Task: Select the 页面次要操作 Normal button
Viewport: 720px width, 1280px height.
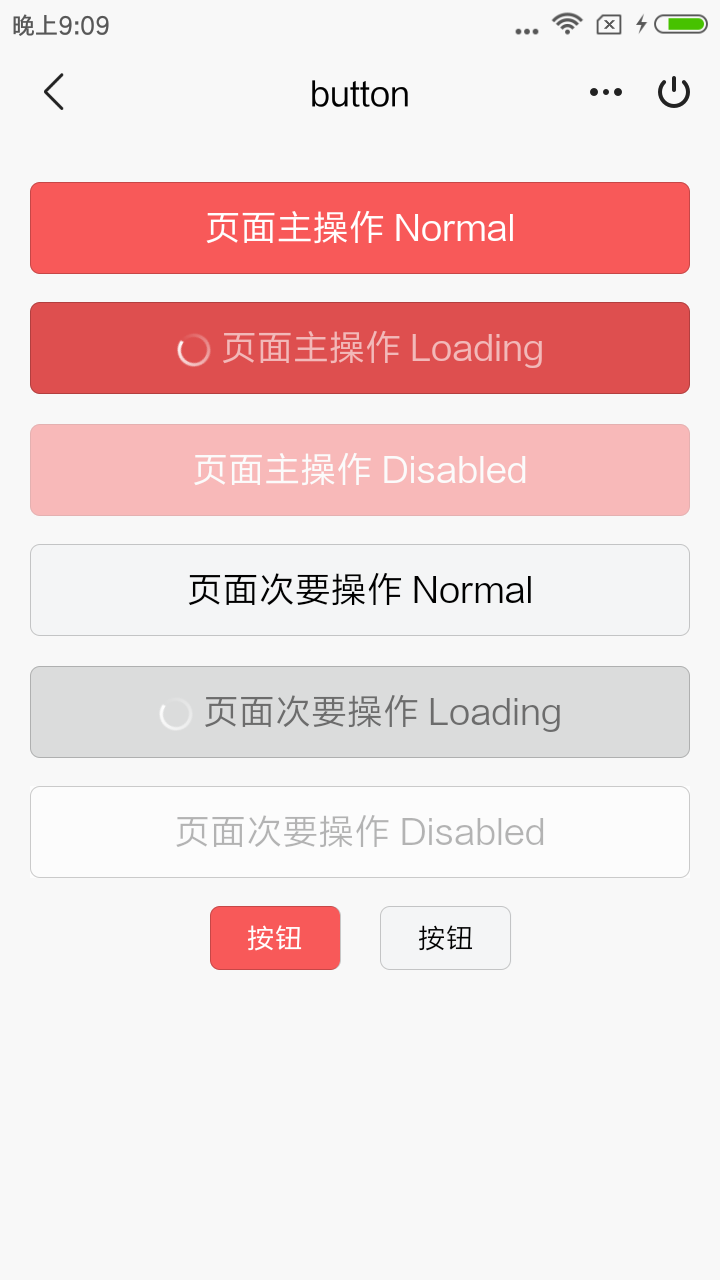Action: (x=360, y=590)
